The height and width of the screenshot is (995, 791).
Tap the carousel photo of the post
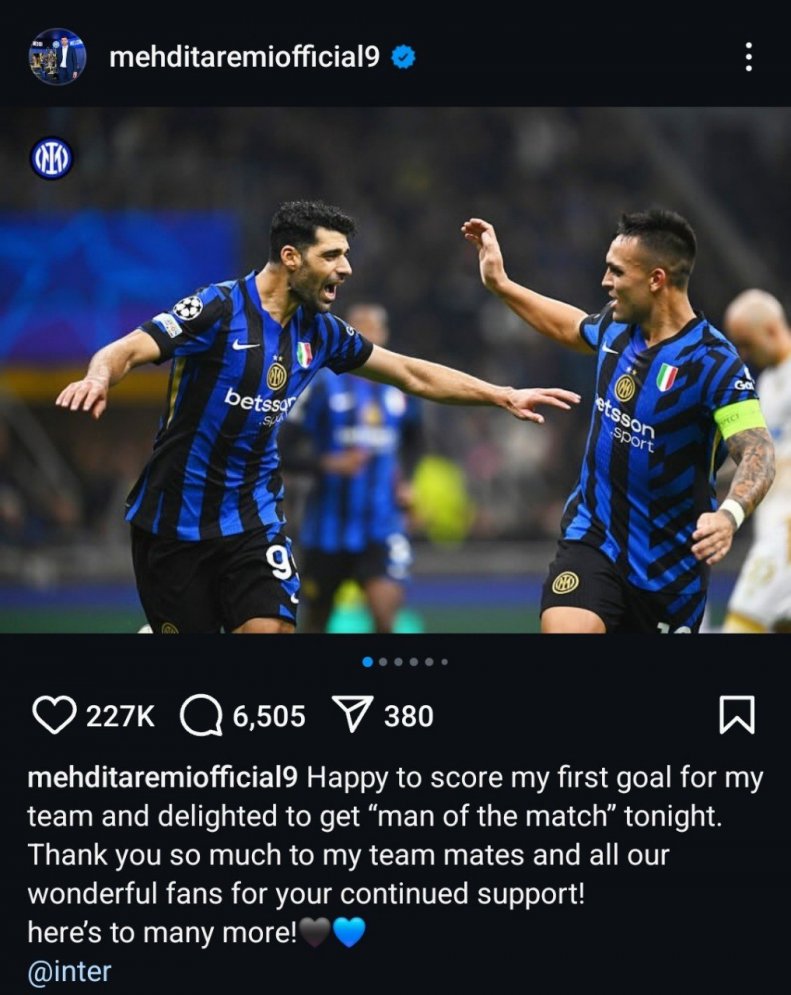coord(395,370)
